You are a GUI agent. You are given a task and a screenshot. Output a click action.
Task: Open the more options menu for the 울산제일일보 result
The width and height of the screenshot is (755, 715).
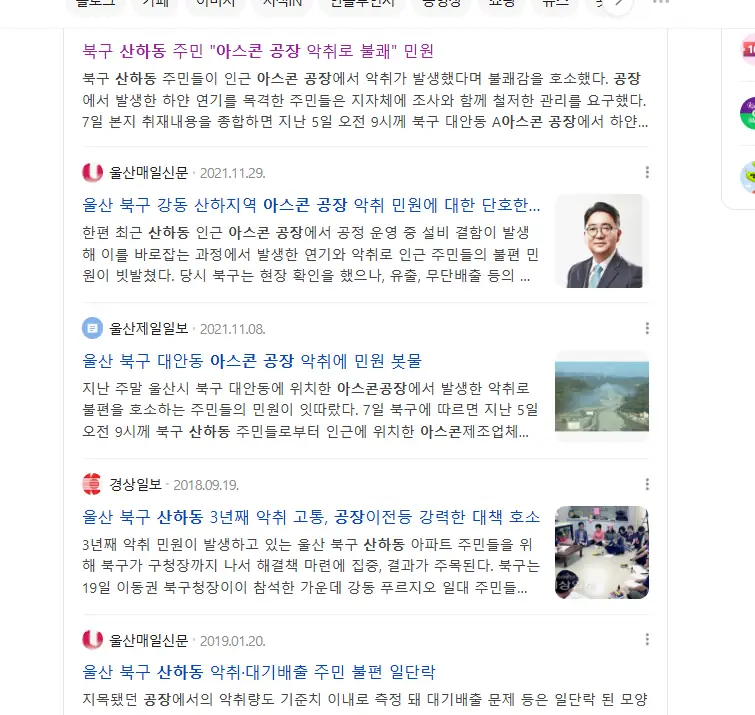tap(647, 328)
